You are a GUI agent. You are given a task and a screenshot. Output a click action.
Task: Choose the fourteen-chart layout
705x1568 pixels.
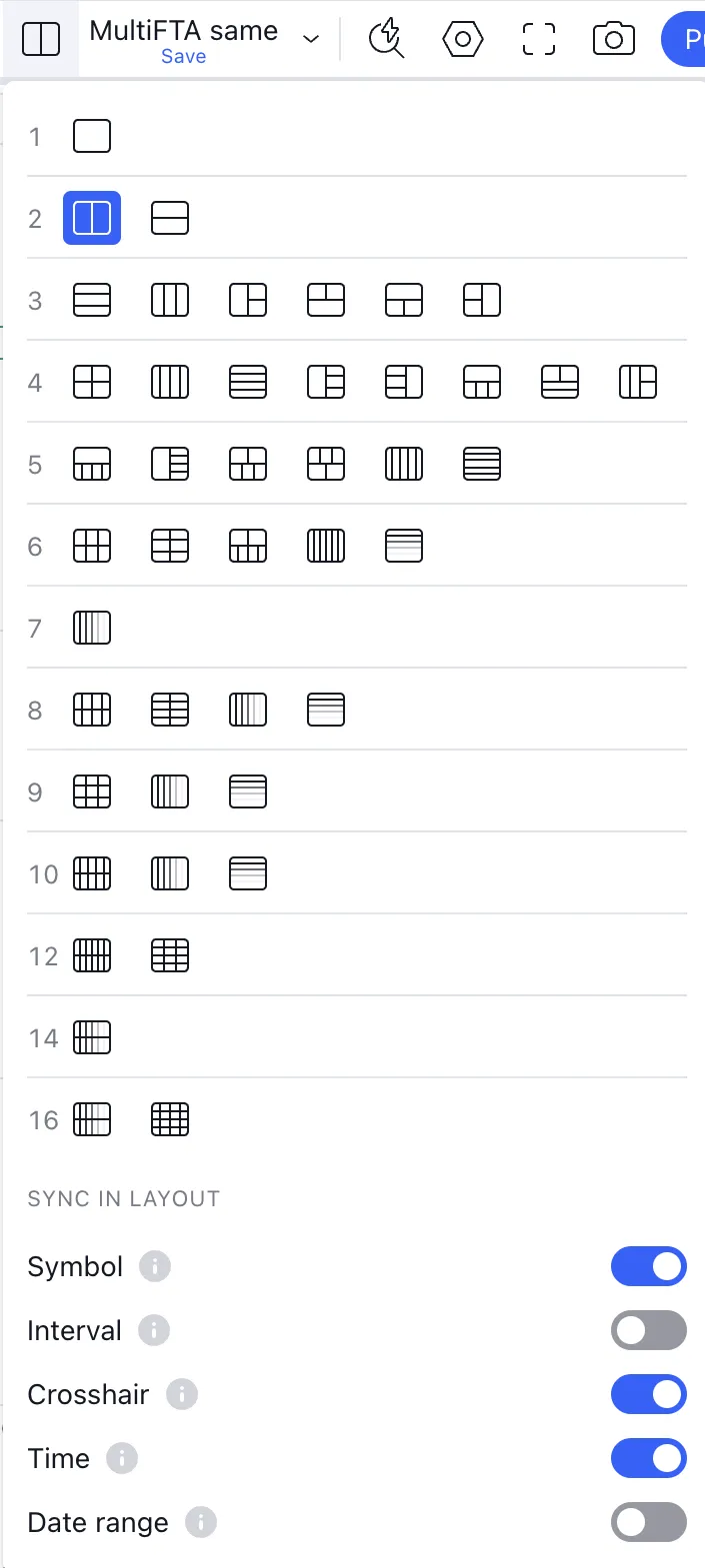[x=92, y=1037]
